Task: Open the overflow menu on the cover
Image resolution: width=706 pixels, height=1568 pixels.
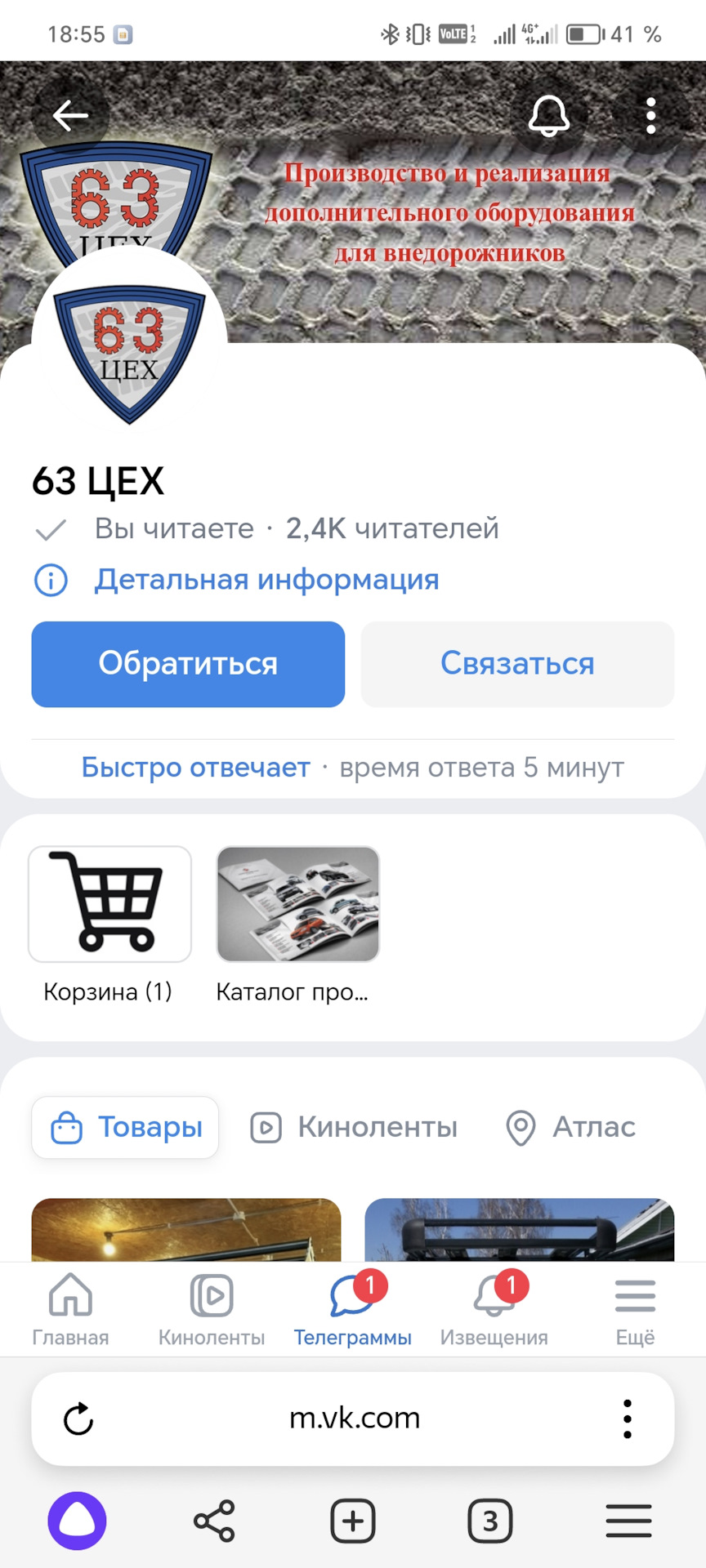Action: point(650,116)
